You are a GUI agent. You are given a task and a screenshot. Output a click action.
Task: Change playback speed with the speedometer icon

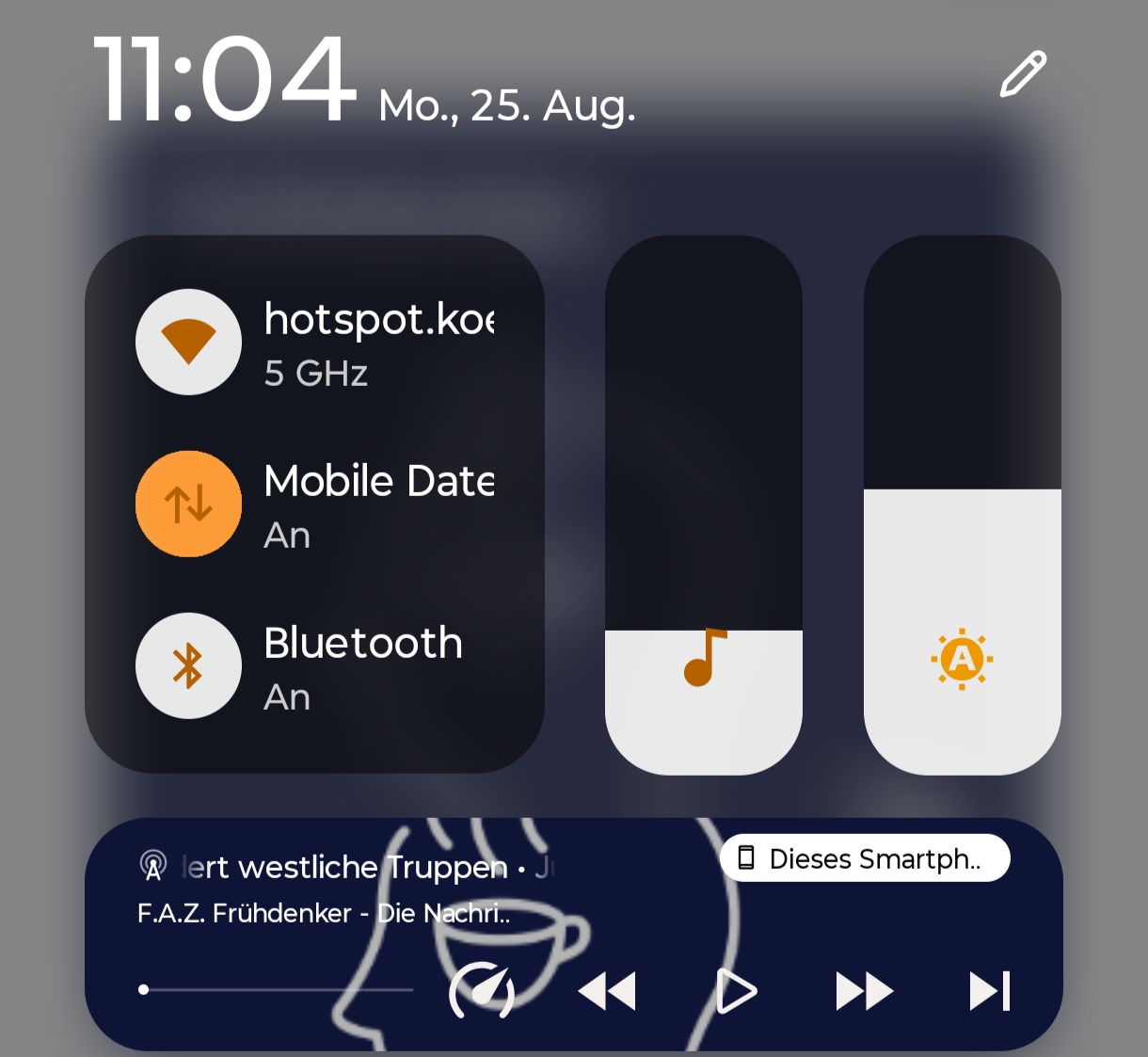[482, 991]
